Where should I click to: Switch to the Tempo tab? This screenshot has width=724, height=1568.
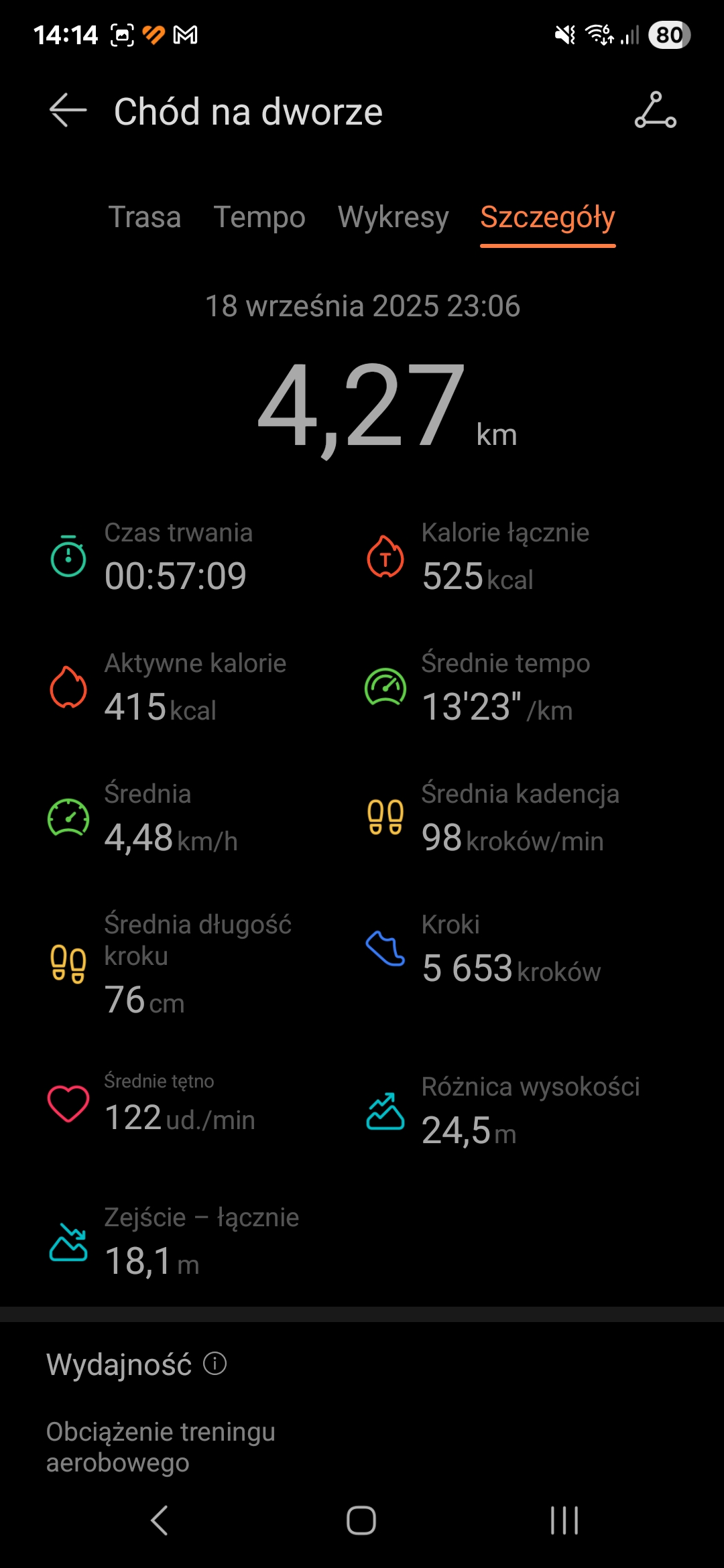coord(259,217)
